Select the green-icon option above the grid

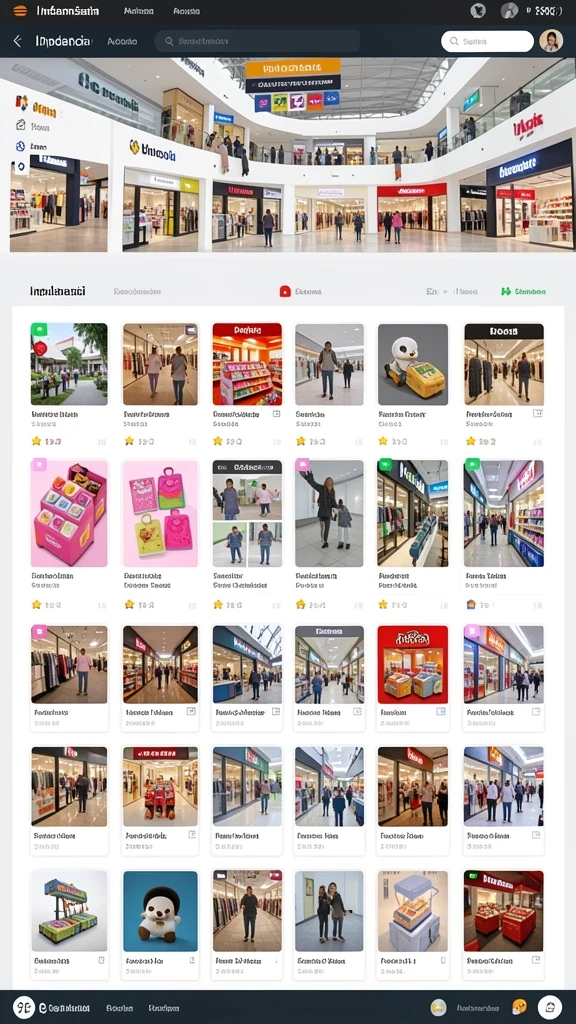coord(523,292)
